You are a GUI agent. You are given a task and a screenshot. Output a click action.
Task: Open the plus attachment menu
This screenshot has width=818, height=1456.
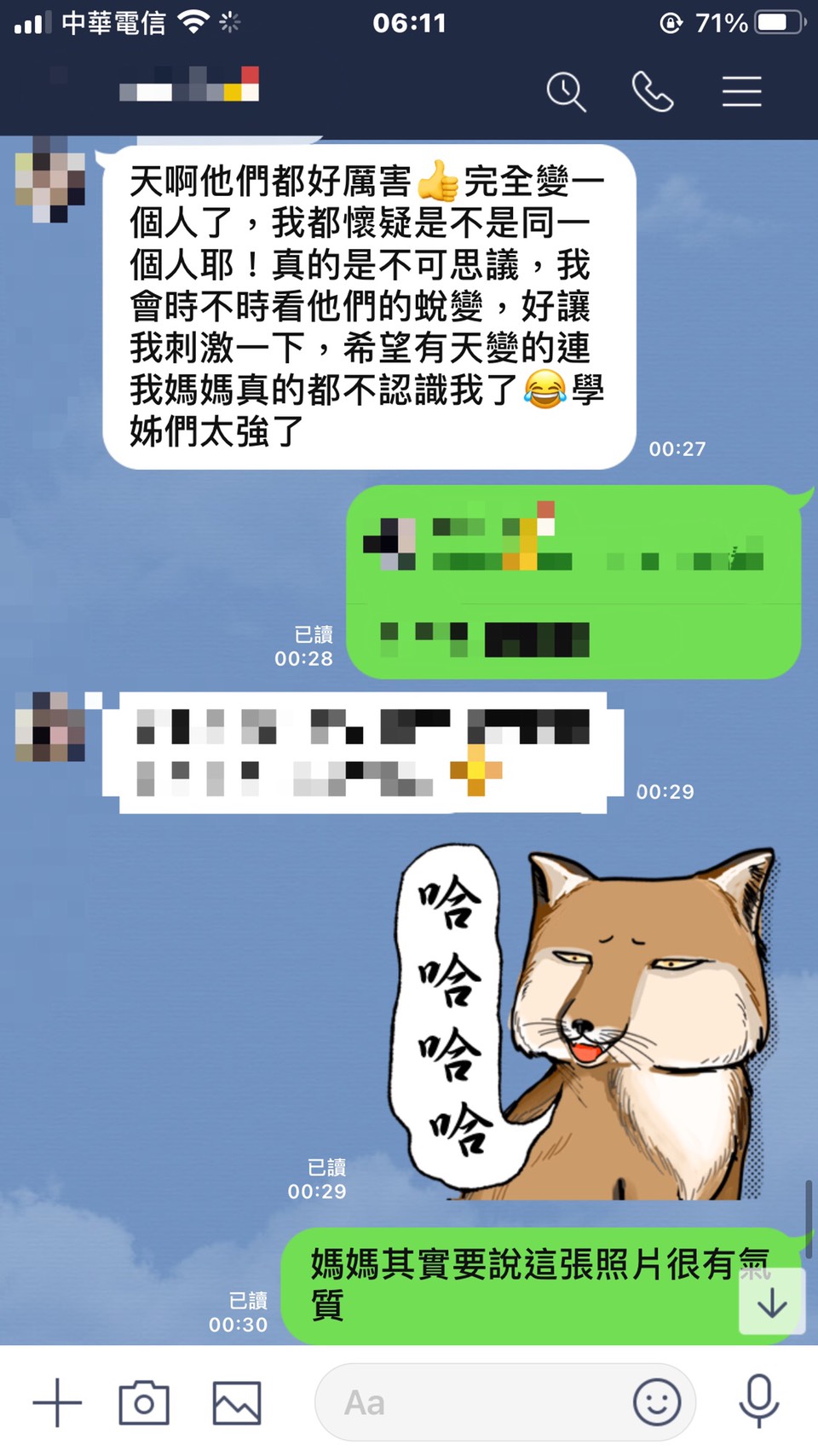57,1402
